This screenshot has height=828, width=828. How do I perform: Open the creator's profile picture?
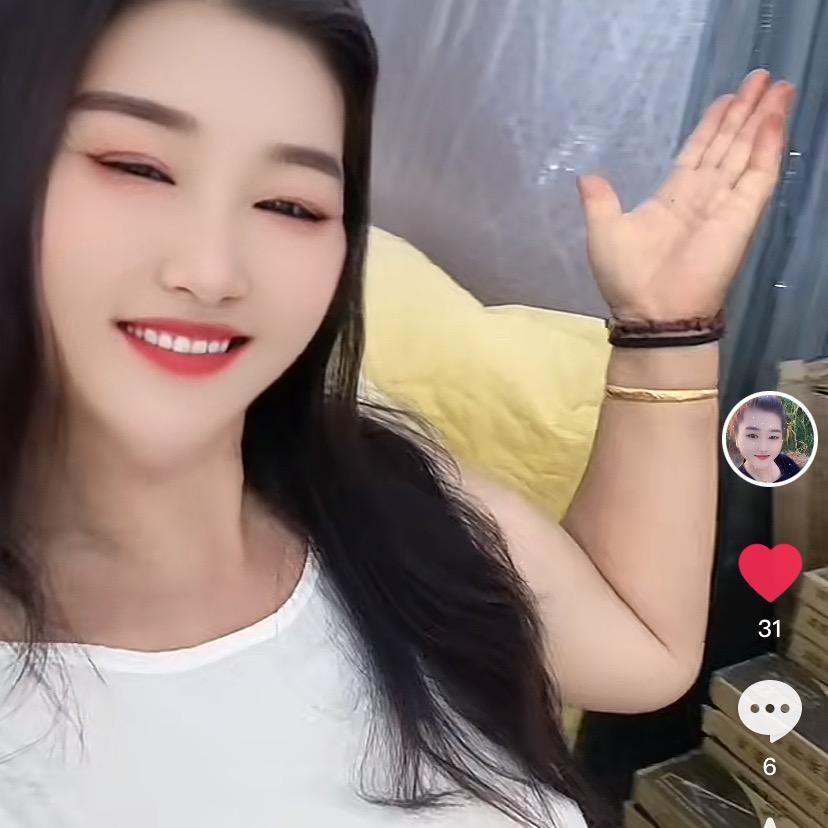769,439
